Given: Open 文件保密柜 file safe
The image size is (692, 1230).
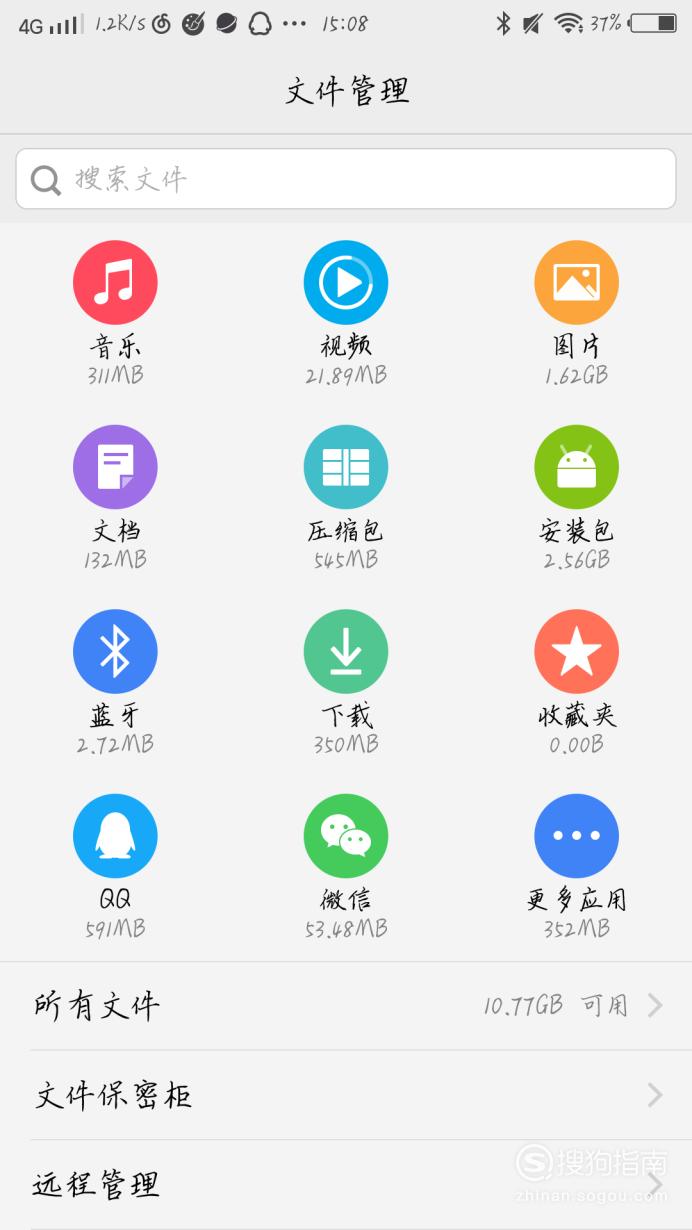Looking at the screenshot, I should pyautogui.click(x=346, y=1095).
